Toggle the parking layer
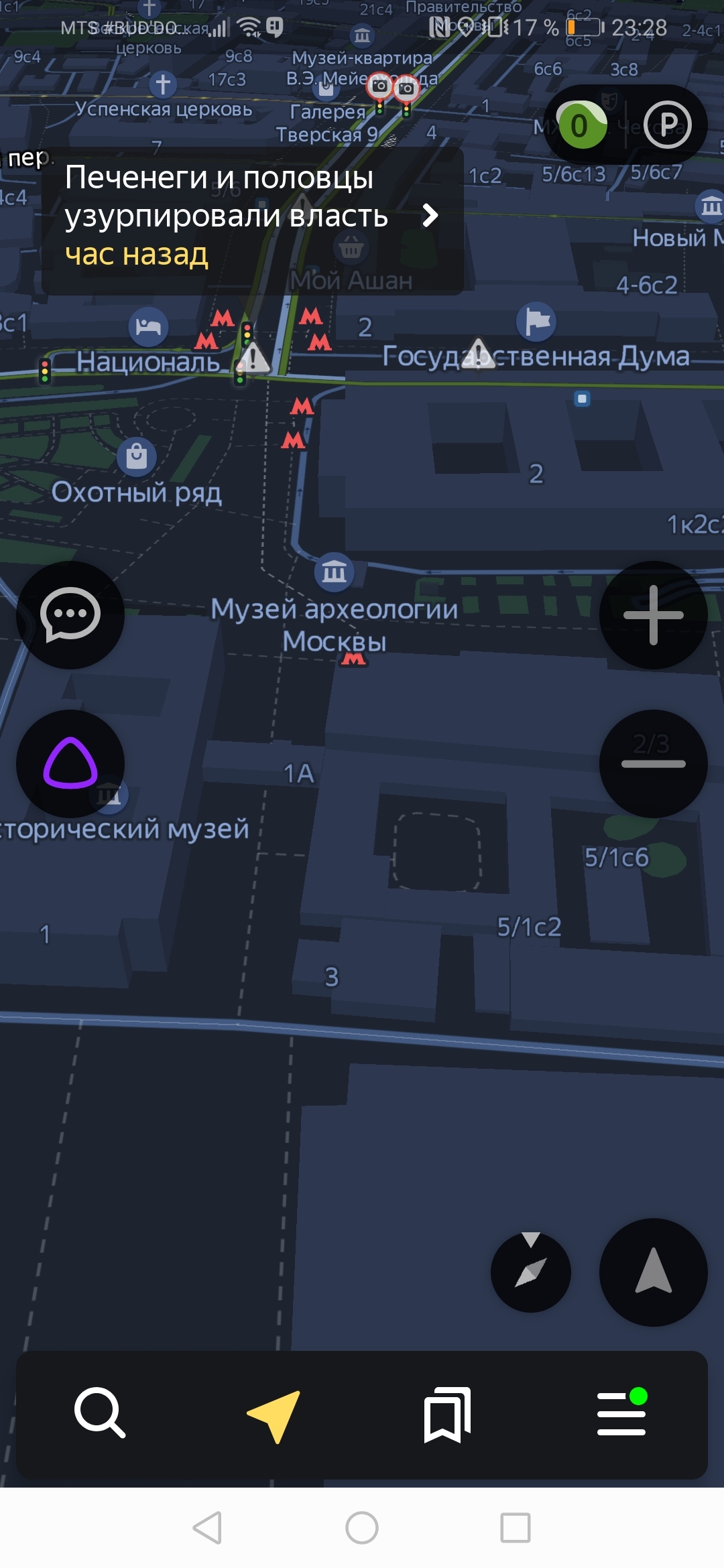Screen dimensions: 724x1568 pos(667,125)
